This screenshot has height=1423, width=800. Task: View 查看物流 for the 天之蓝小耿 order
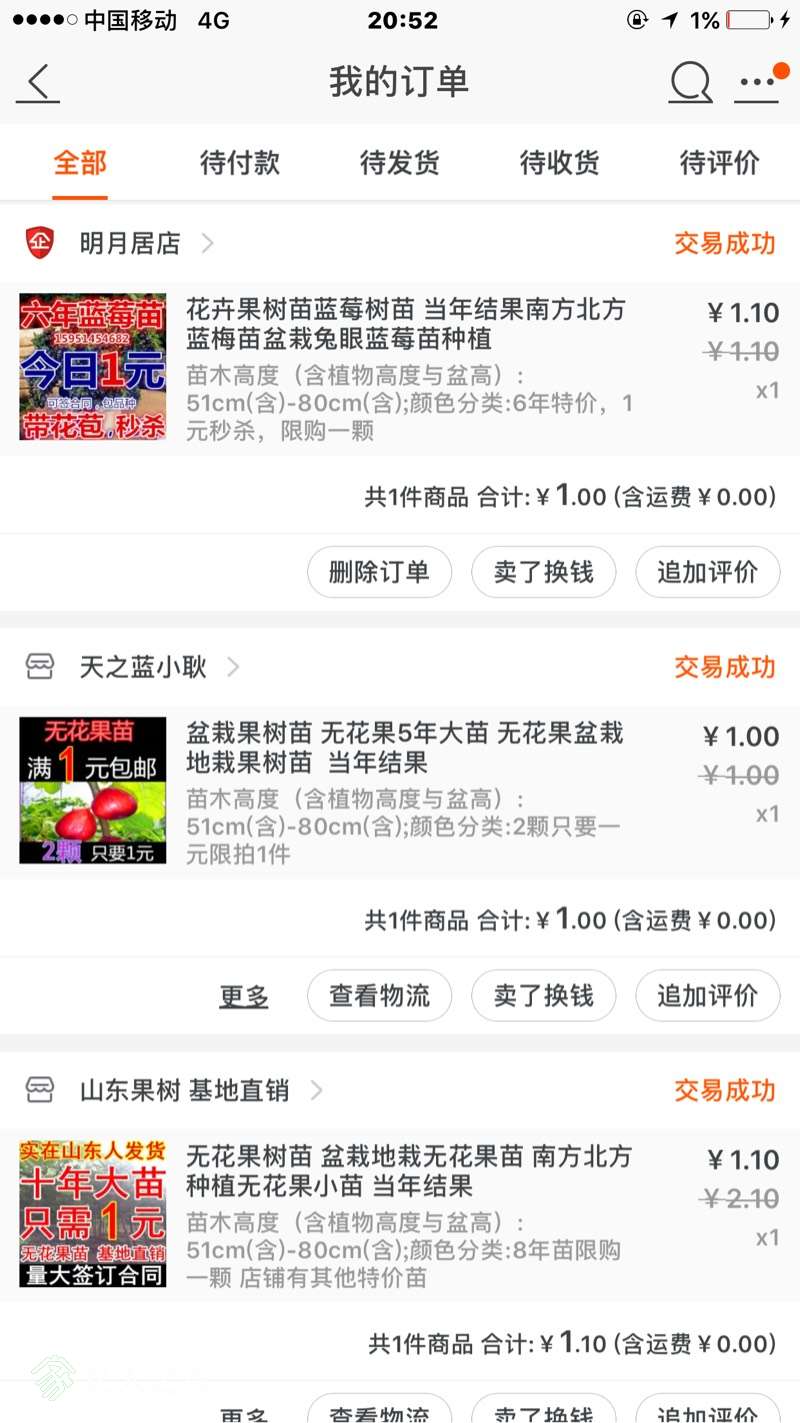(379, 996)
